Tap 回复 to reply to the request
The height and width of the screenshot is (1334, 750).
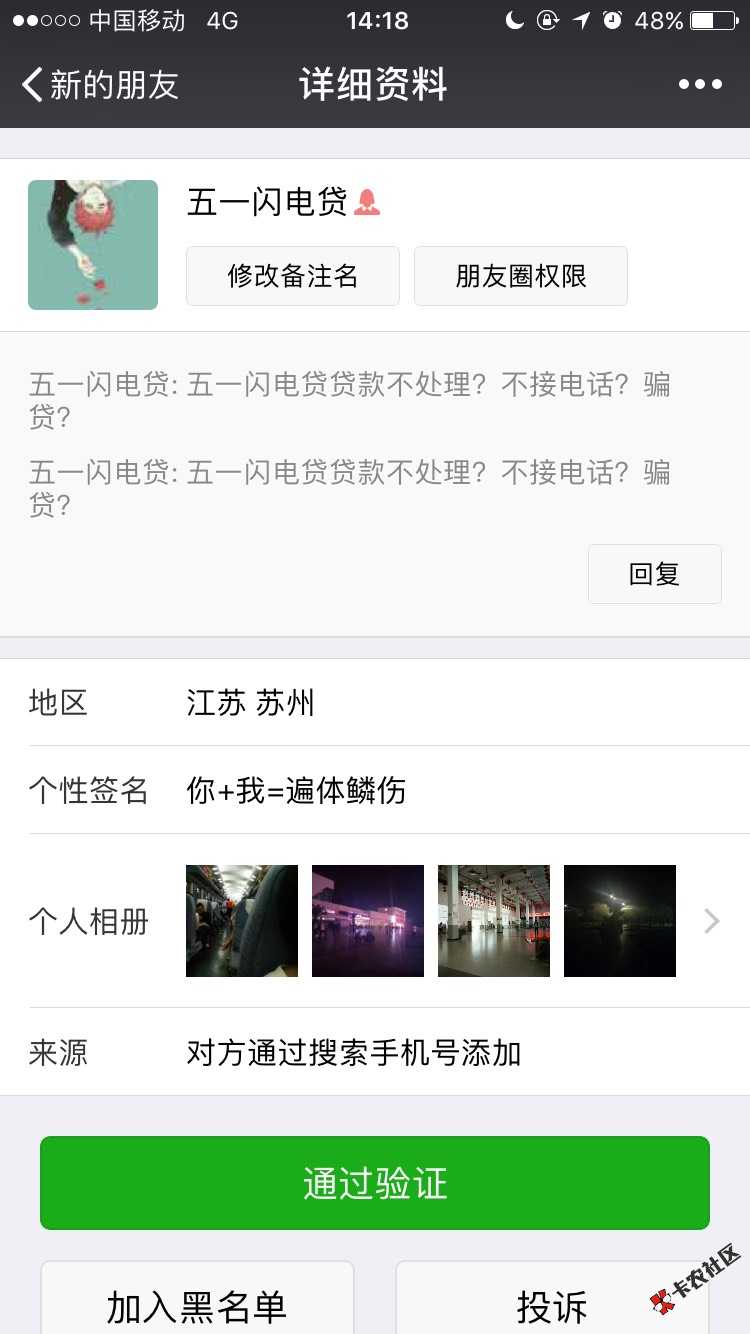(655, 574)
